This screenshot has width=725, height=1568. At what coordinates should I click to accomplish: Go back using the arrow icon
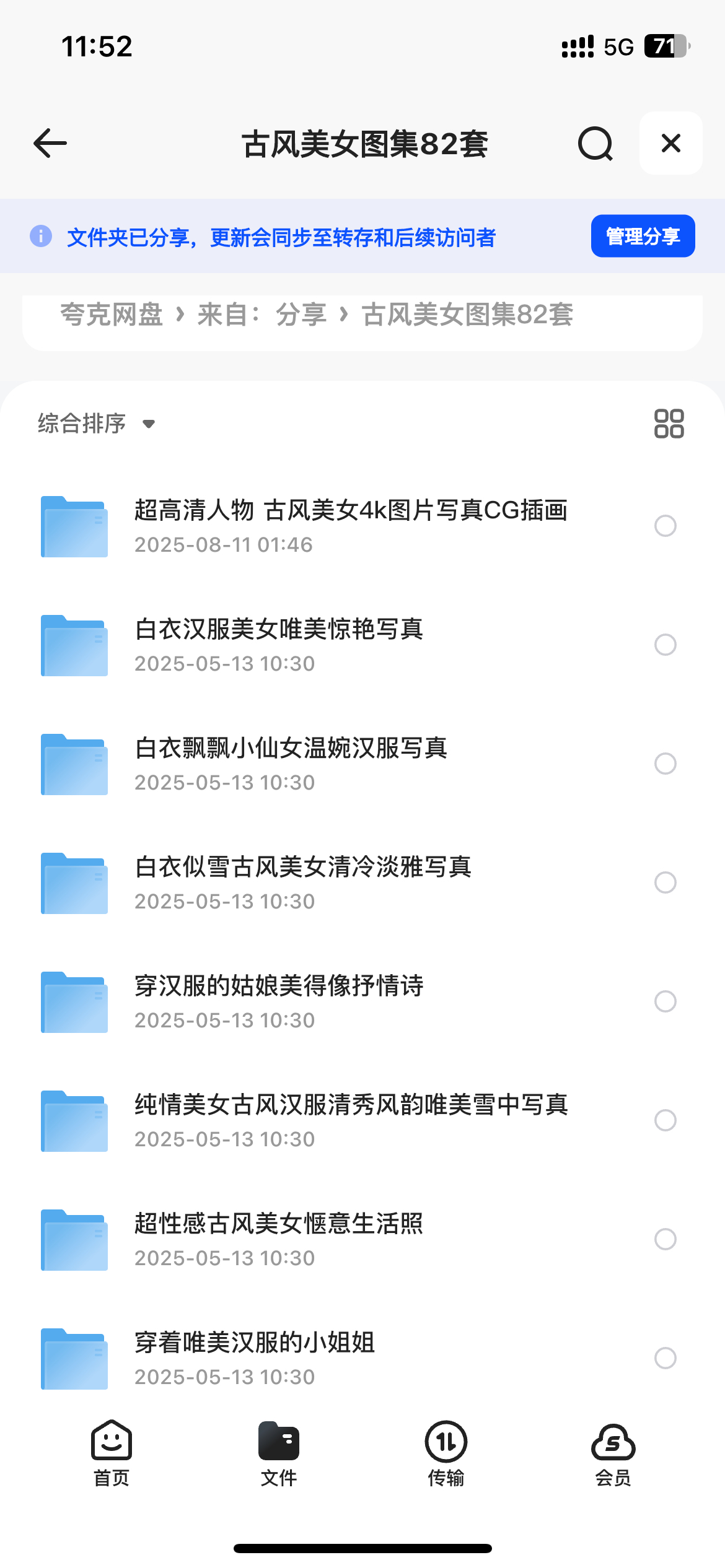coord(50,144)
